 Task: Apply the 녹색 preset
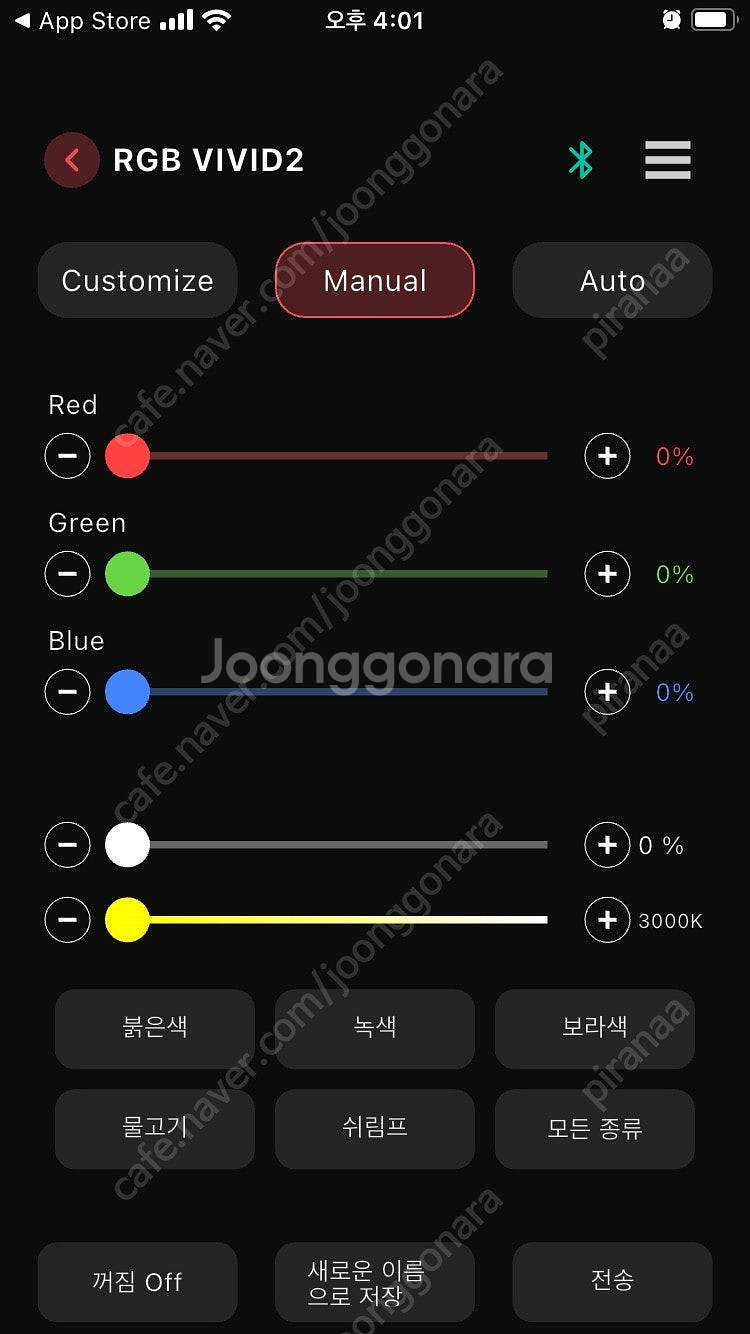pyautogui.click(x=375, y=1029)
